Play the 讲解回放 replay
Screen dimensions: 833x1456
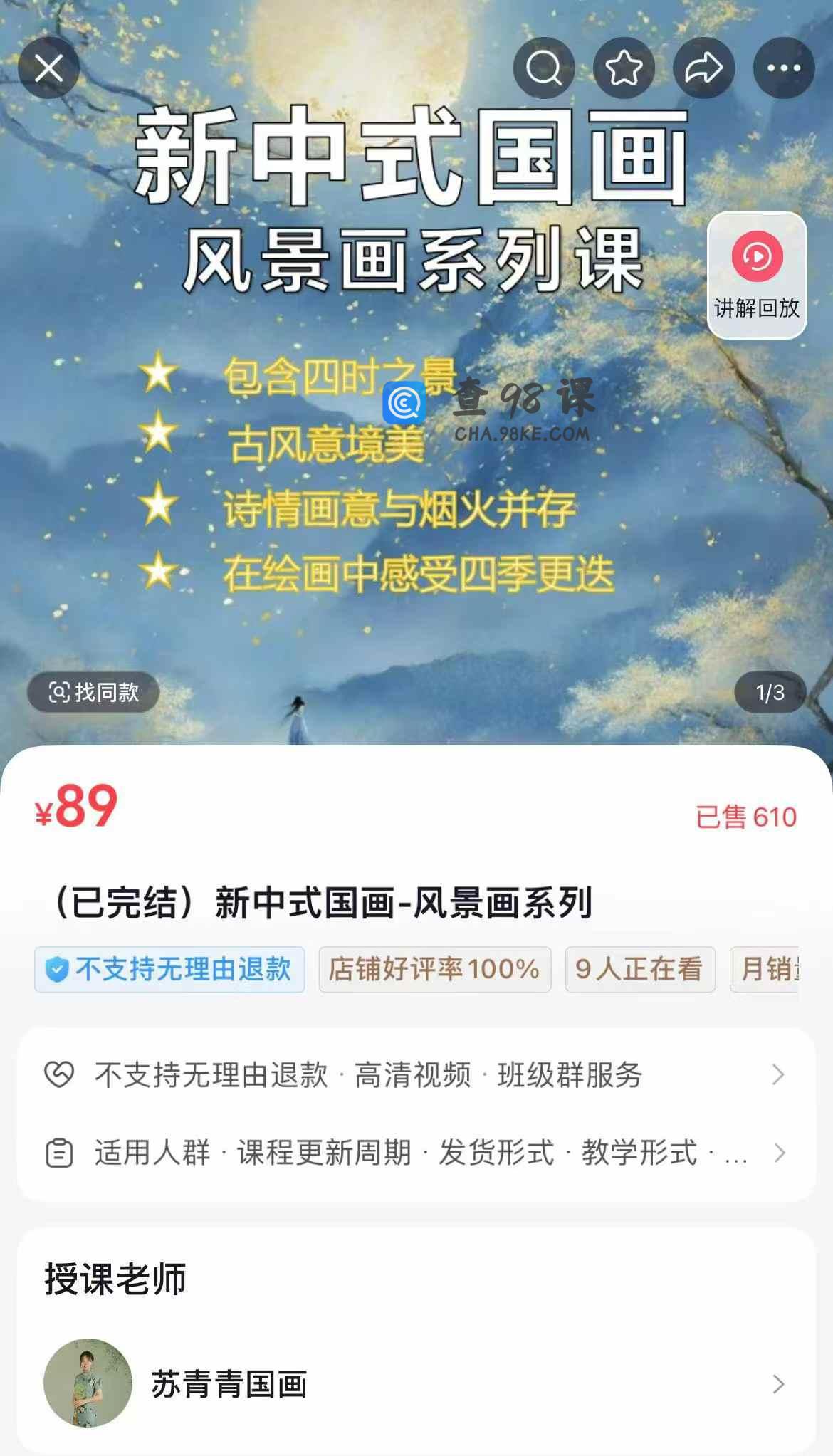[757, 275]
